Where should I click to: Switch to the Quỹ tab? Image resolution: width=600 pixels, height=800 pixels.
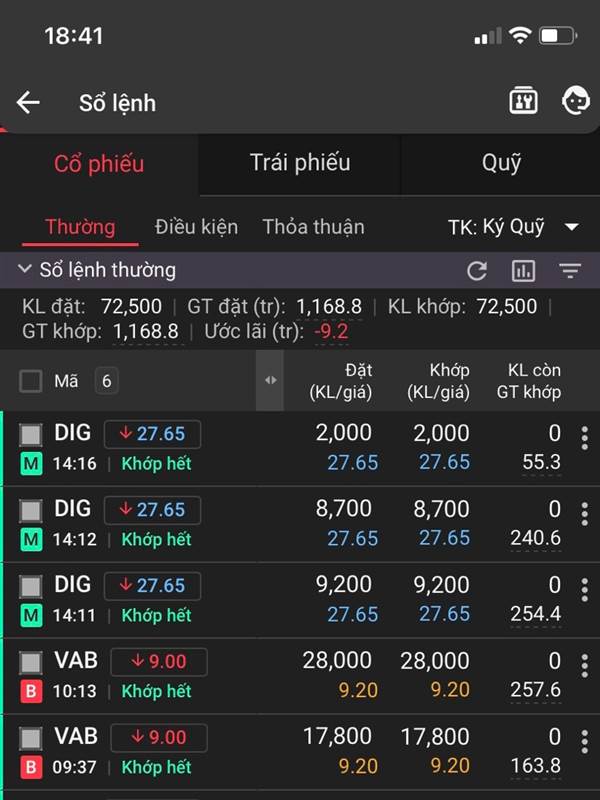[501, 163]
